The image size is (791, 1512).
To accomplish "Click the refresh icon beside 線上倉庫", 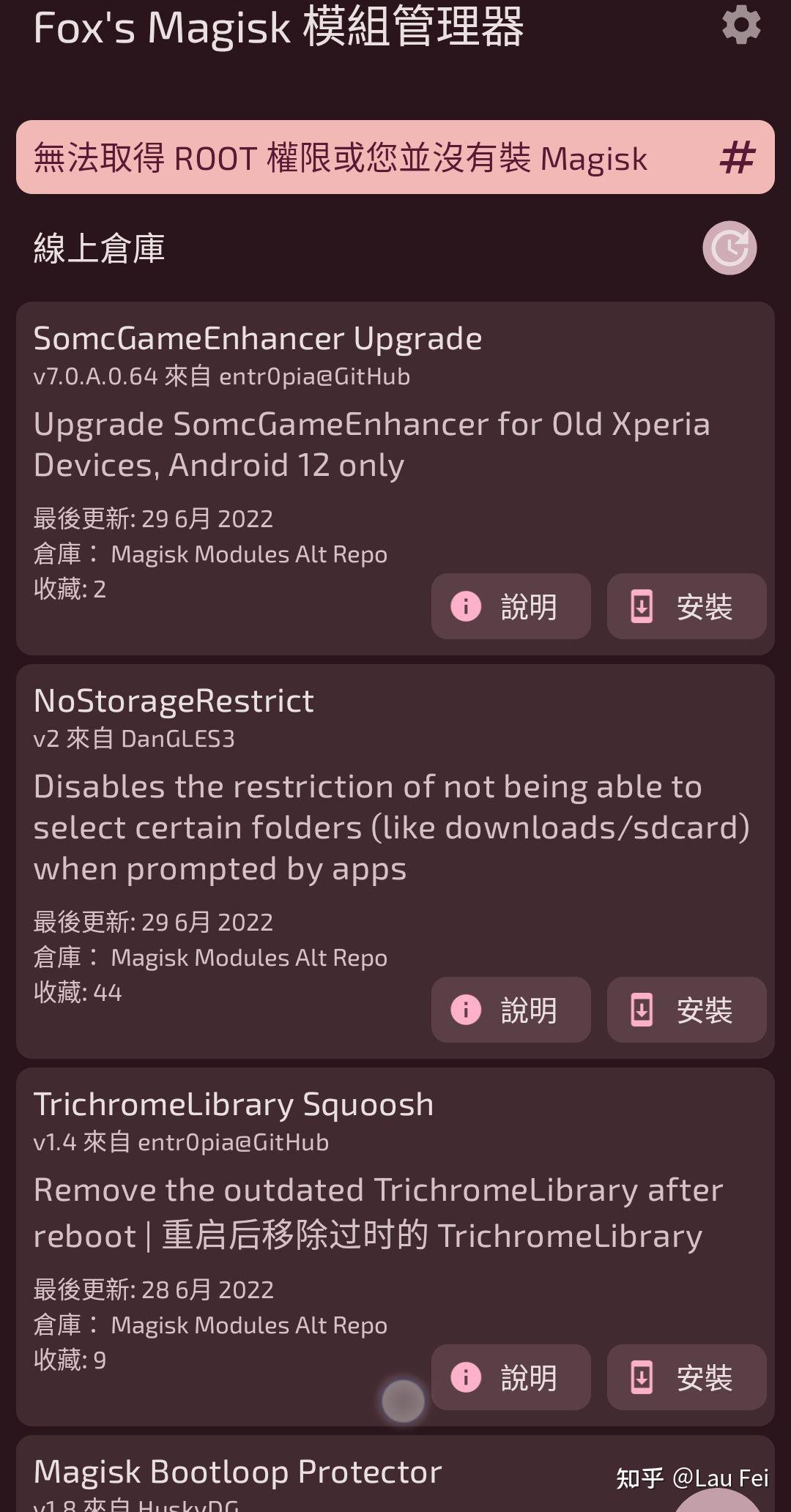I will [x=730, y=247].
